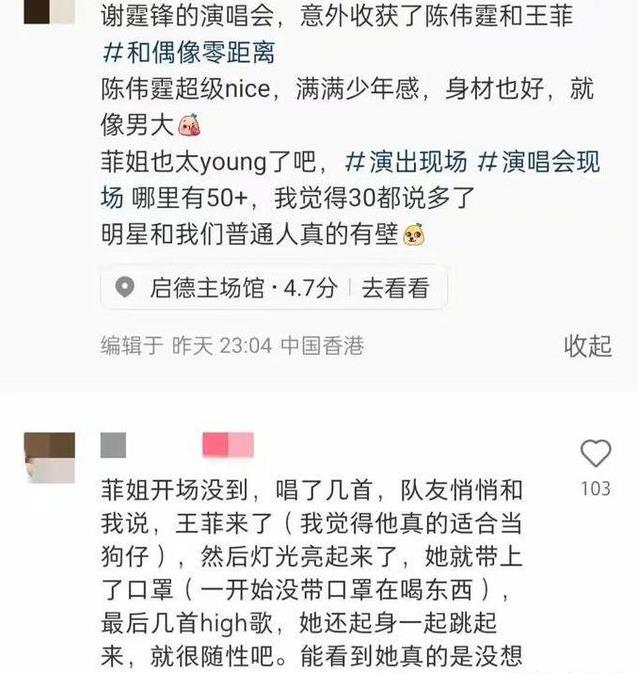Like the comment starting with 菲姐开场没到
The image size is (638, 673).
pyautogui.click(x=595, y=455)
